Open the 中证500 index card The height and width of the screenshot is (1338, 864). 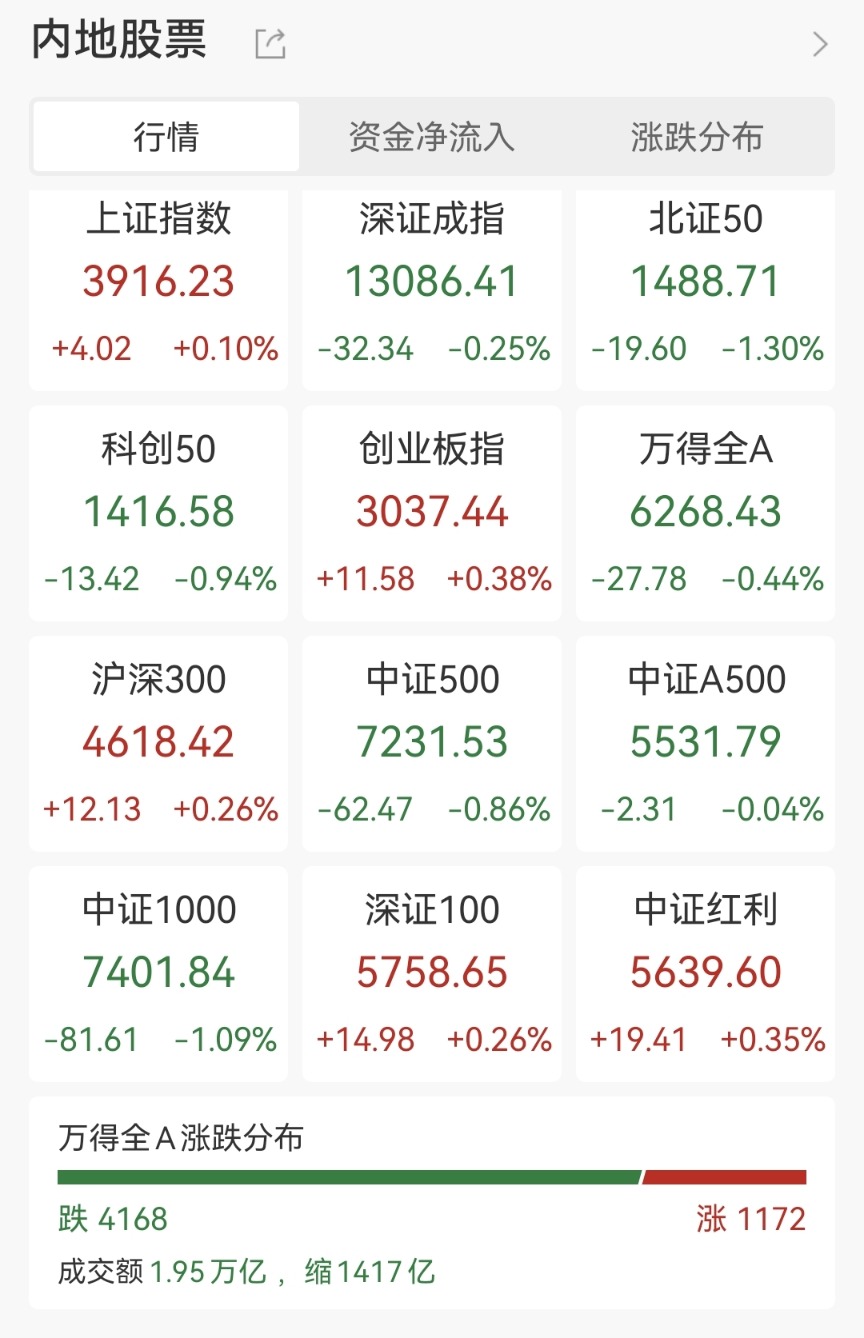tap(432, 743)
